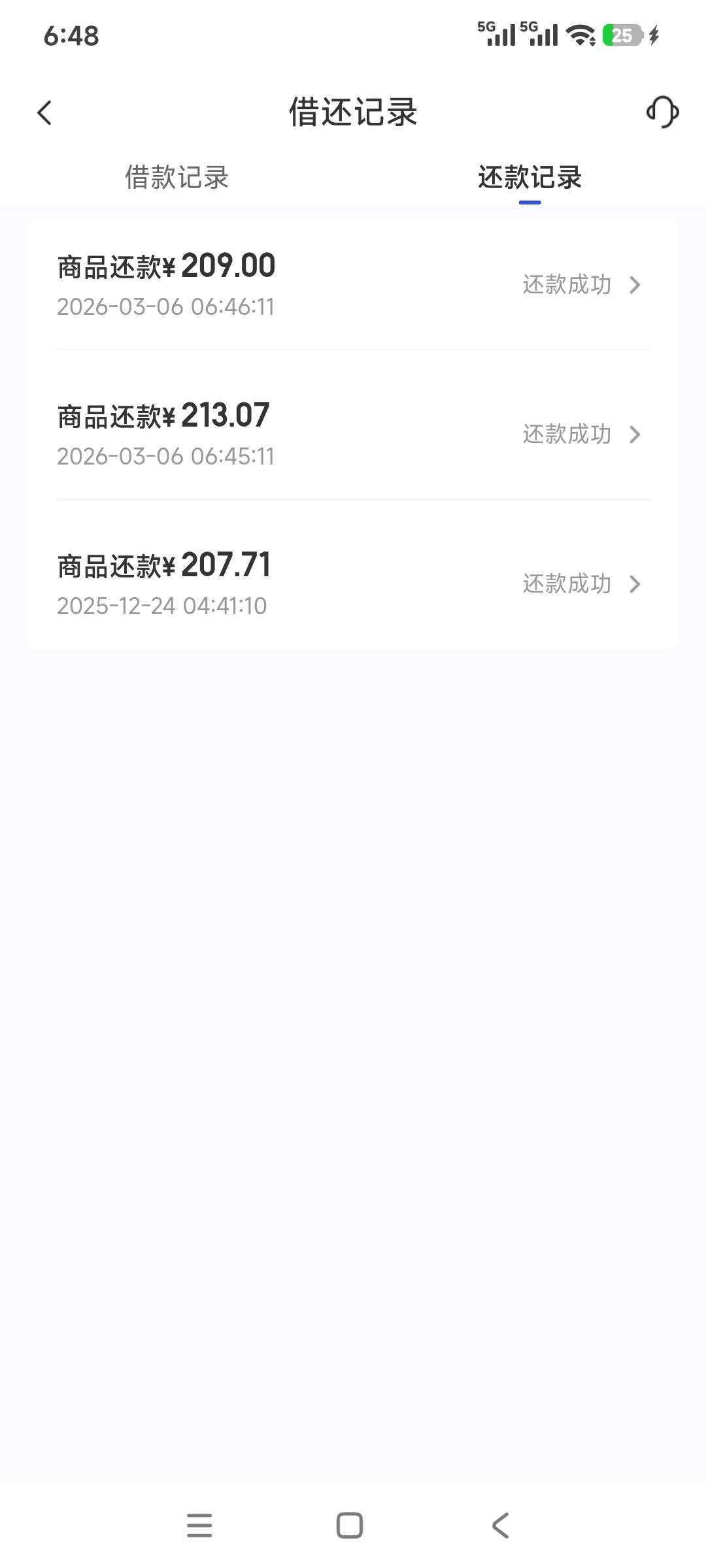
Task: Tap the system home button
Action: (x=350, y=1526)
